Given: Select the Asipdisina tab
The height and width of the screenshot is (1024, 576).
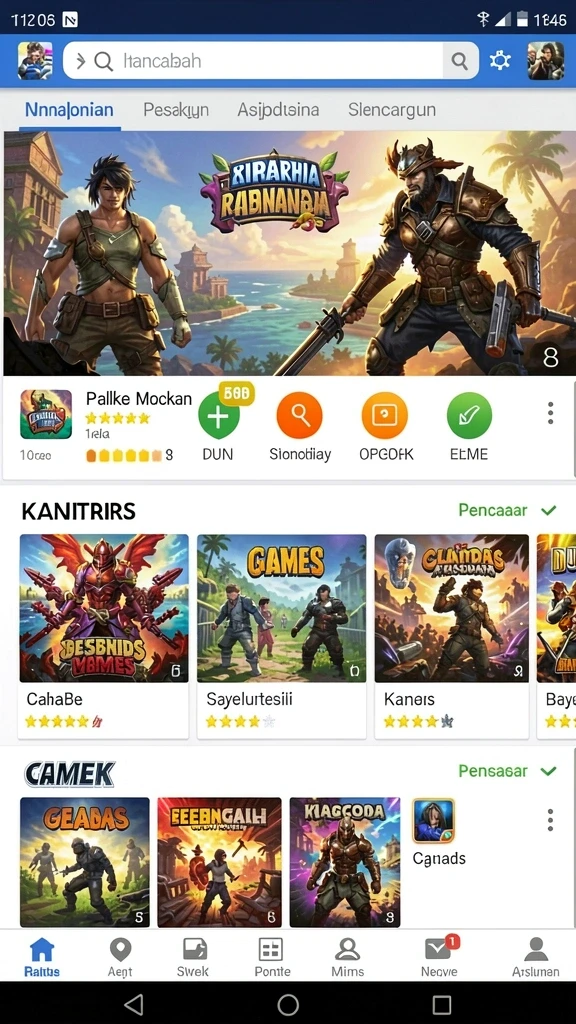Looking at the screenshot, I should (x=278, y=110).
